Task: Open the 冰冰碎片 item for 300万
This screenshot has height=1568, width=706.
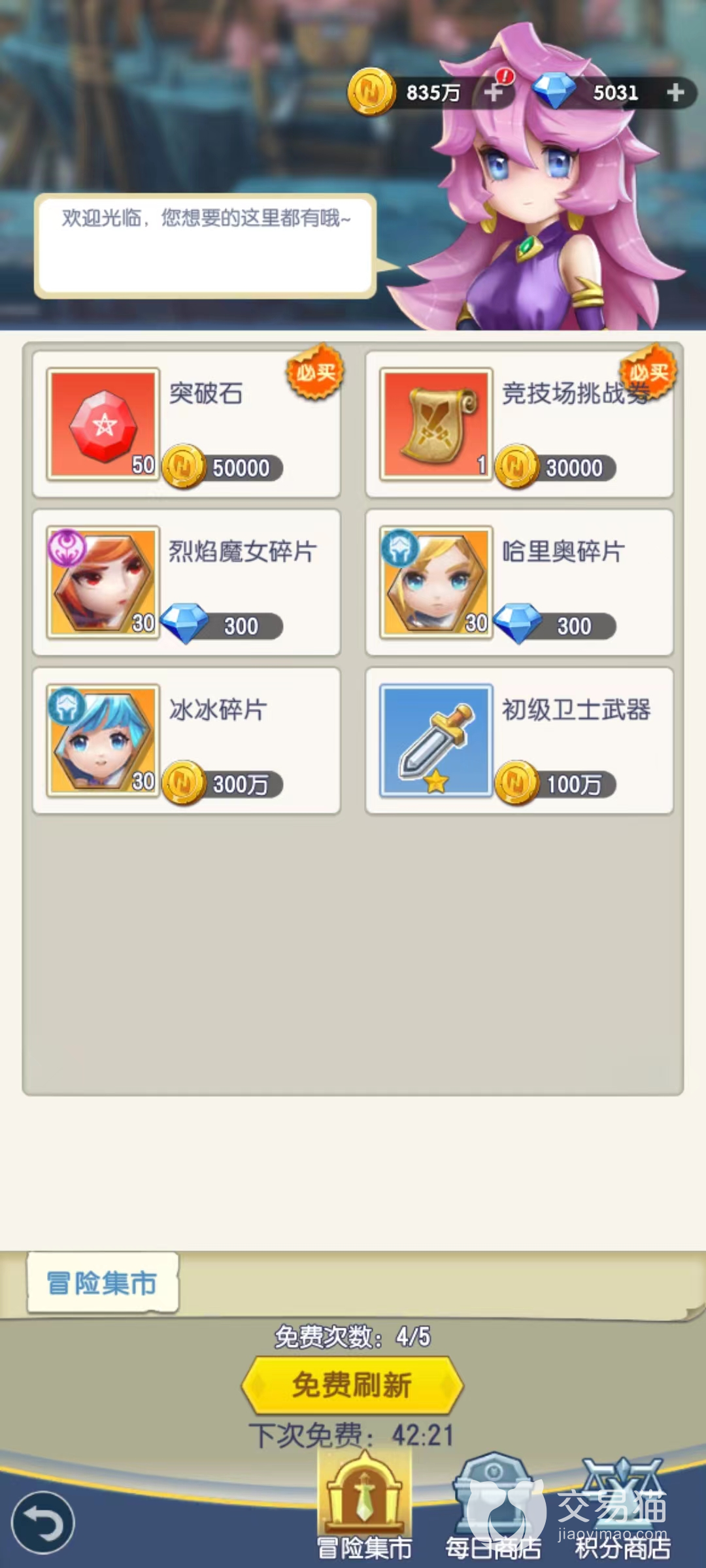Action: (x=186, y=741)
